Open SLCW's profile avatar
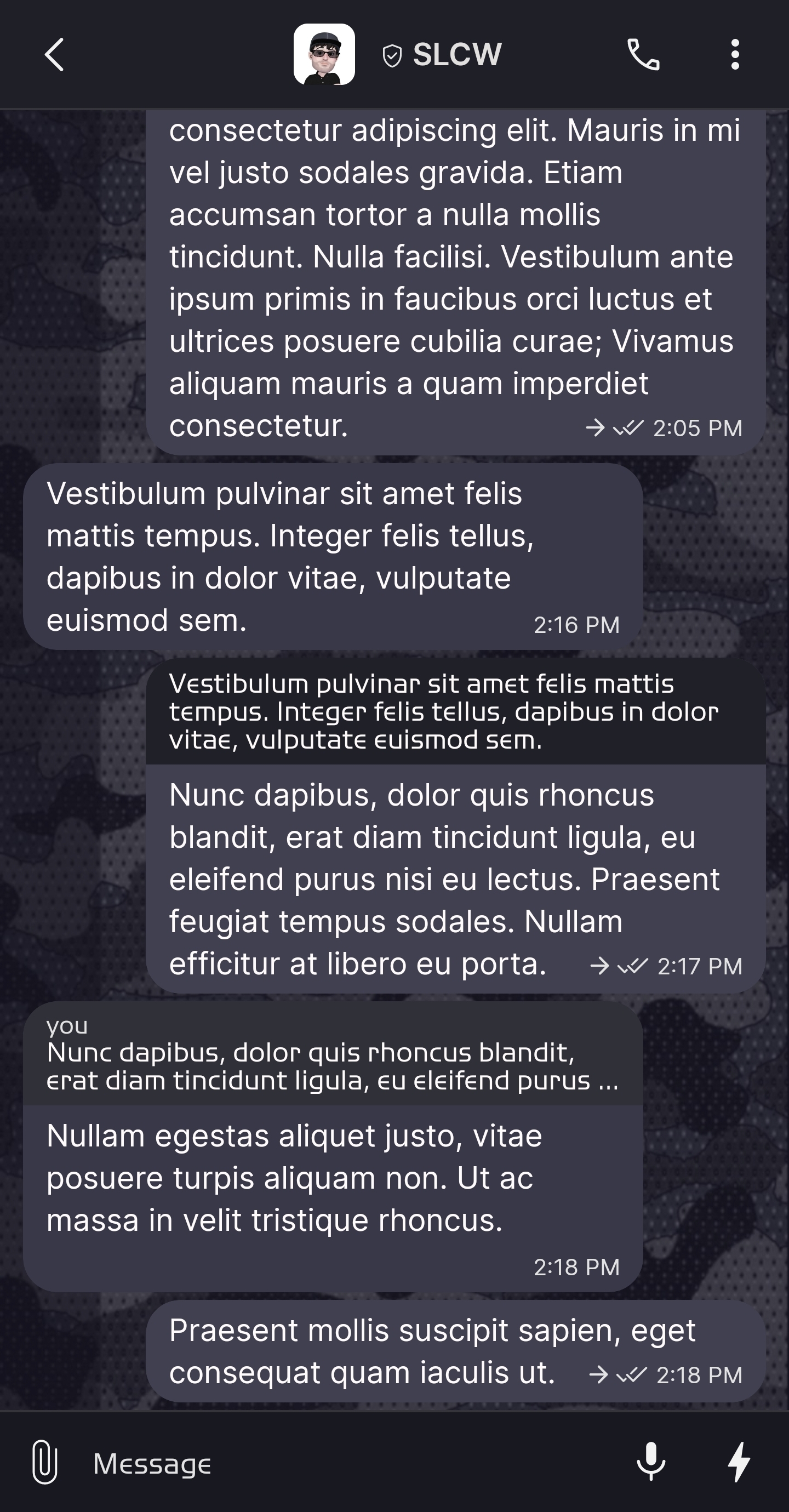The image size is (789, 1512). pyautogui.click(x=324, y=55)
